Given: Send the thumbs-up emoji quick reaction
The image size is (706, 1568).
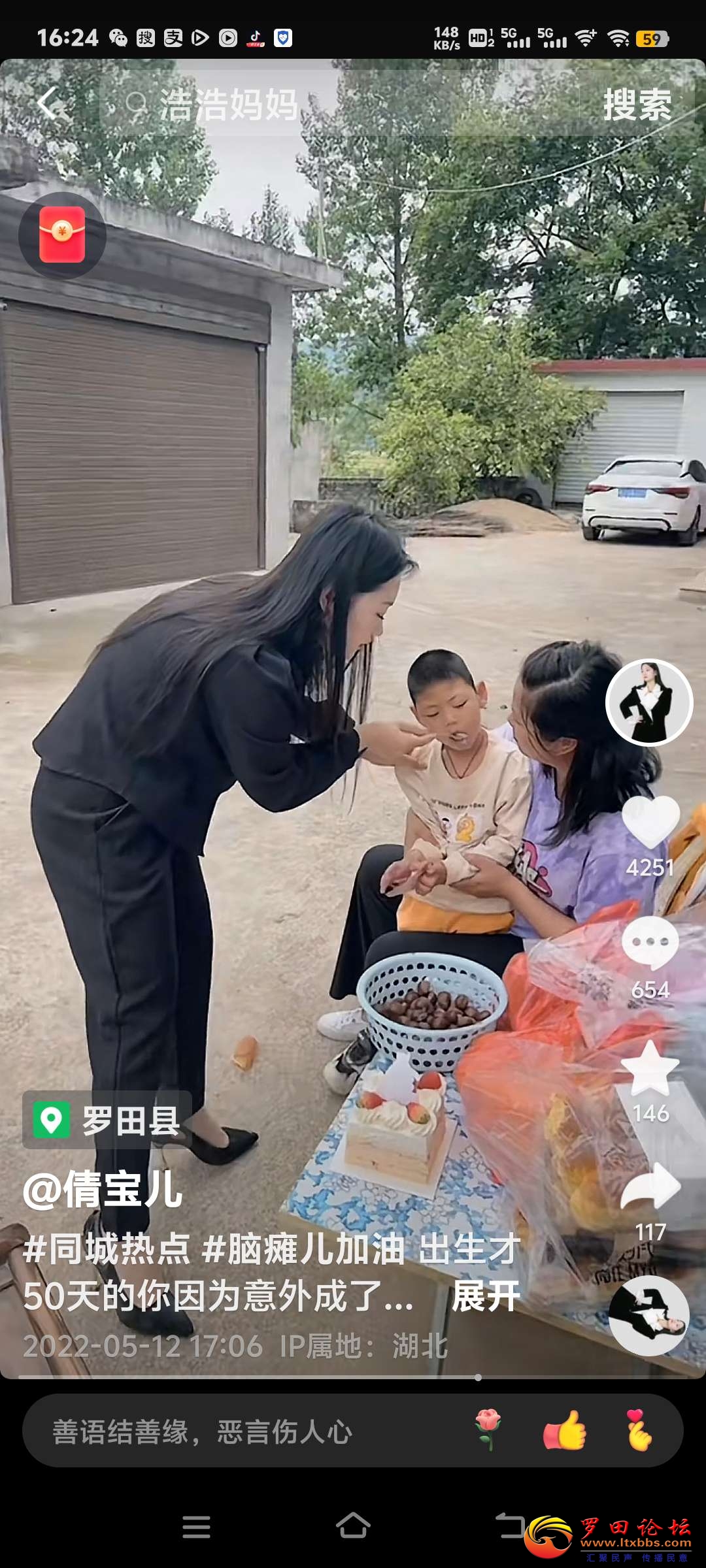Looking at the screenshot, I should (564, 1431).
